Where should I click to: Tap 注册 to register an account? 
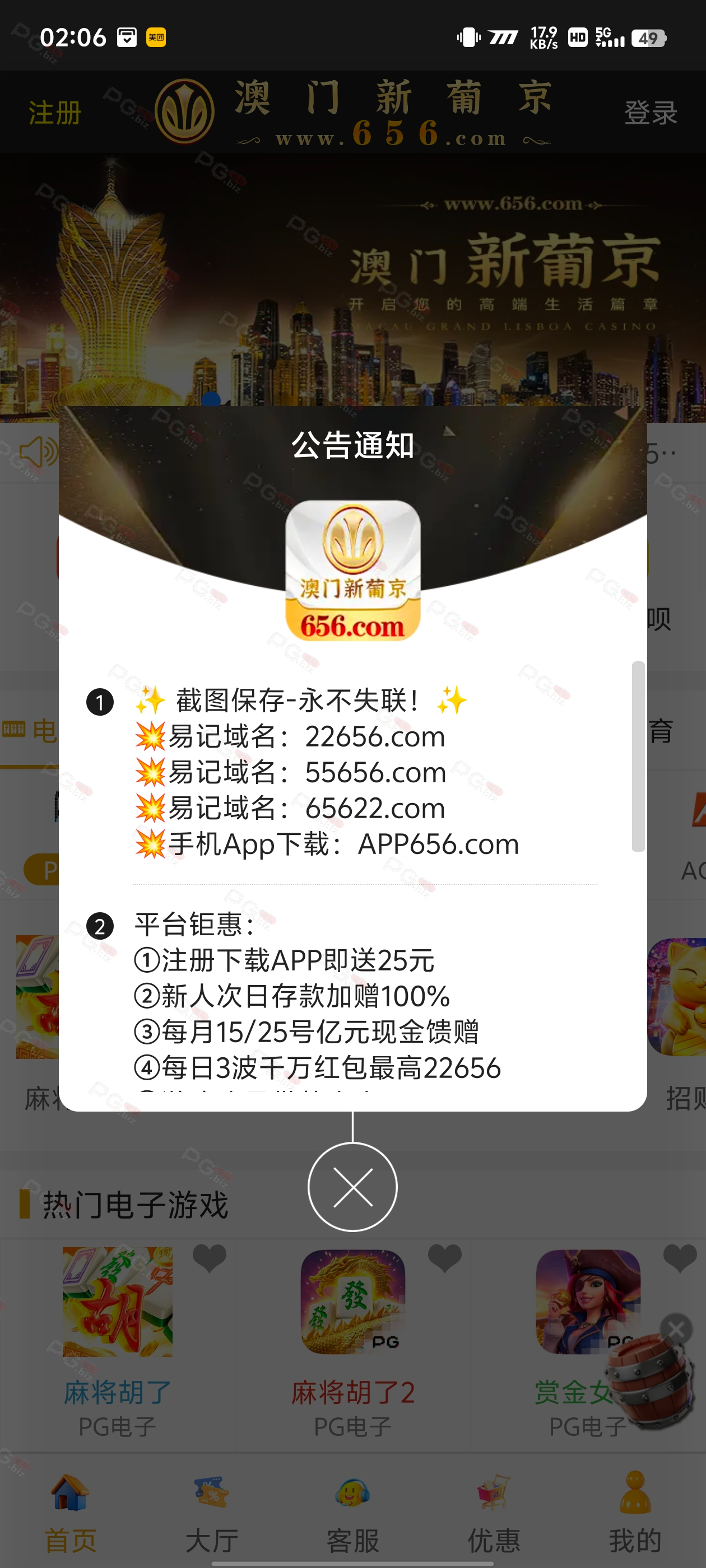click(55, 113)
